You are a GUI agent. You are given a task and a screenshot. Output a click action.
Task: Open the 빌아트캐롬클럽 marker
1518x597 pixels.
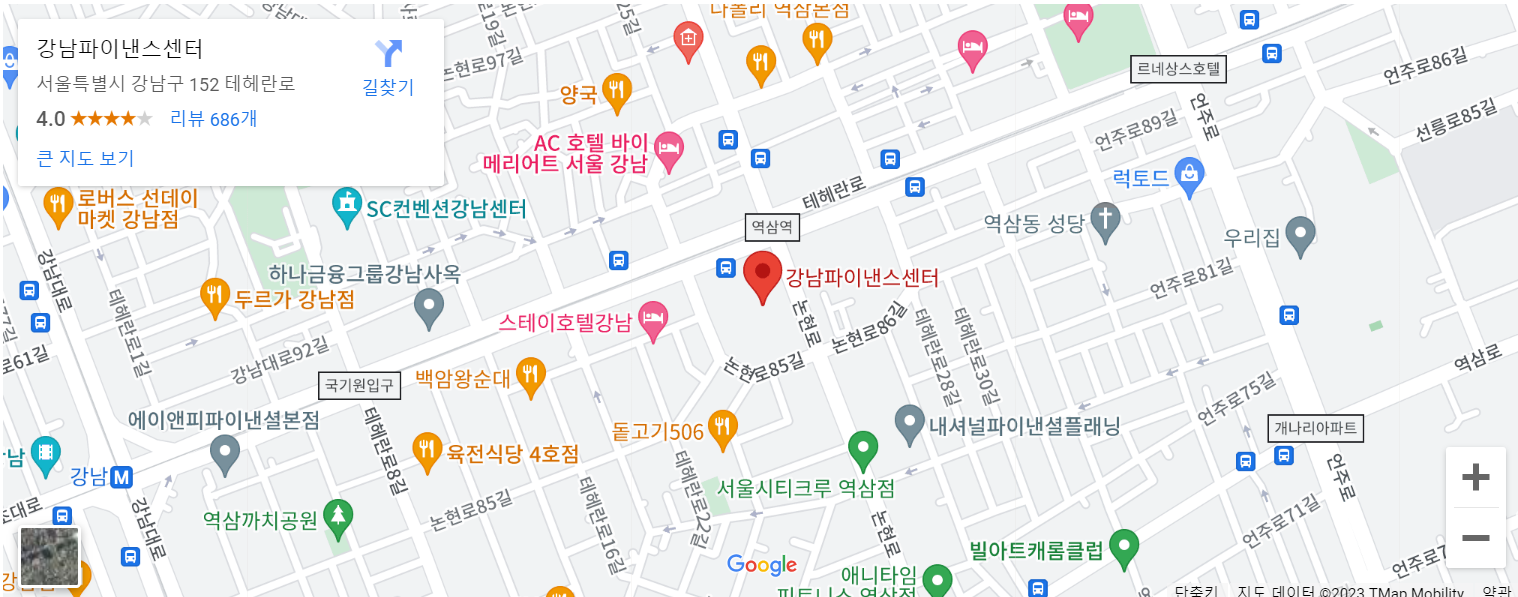[1126, 547]
